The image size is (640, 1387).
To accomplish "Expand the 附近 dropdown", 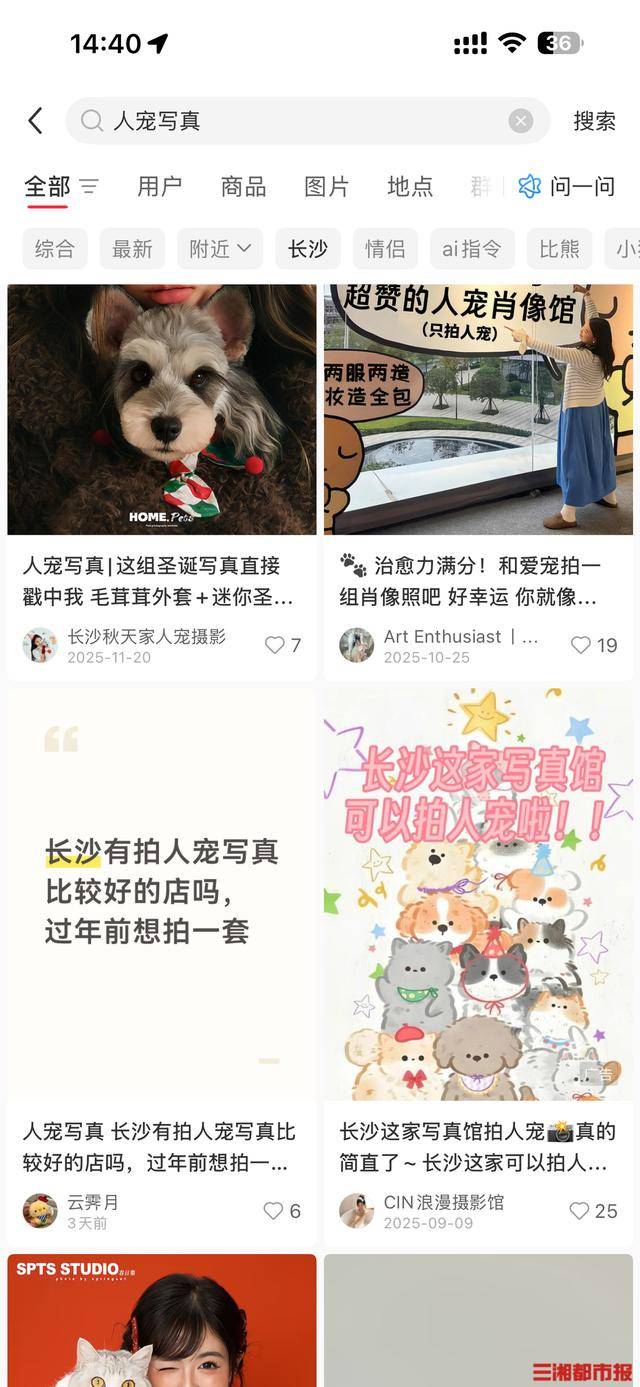I will tap(219, 249).
